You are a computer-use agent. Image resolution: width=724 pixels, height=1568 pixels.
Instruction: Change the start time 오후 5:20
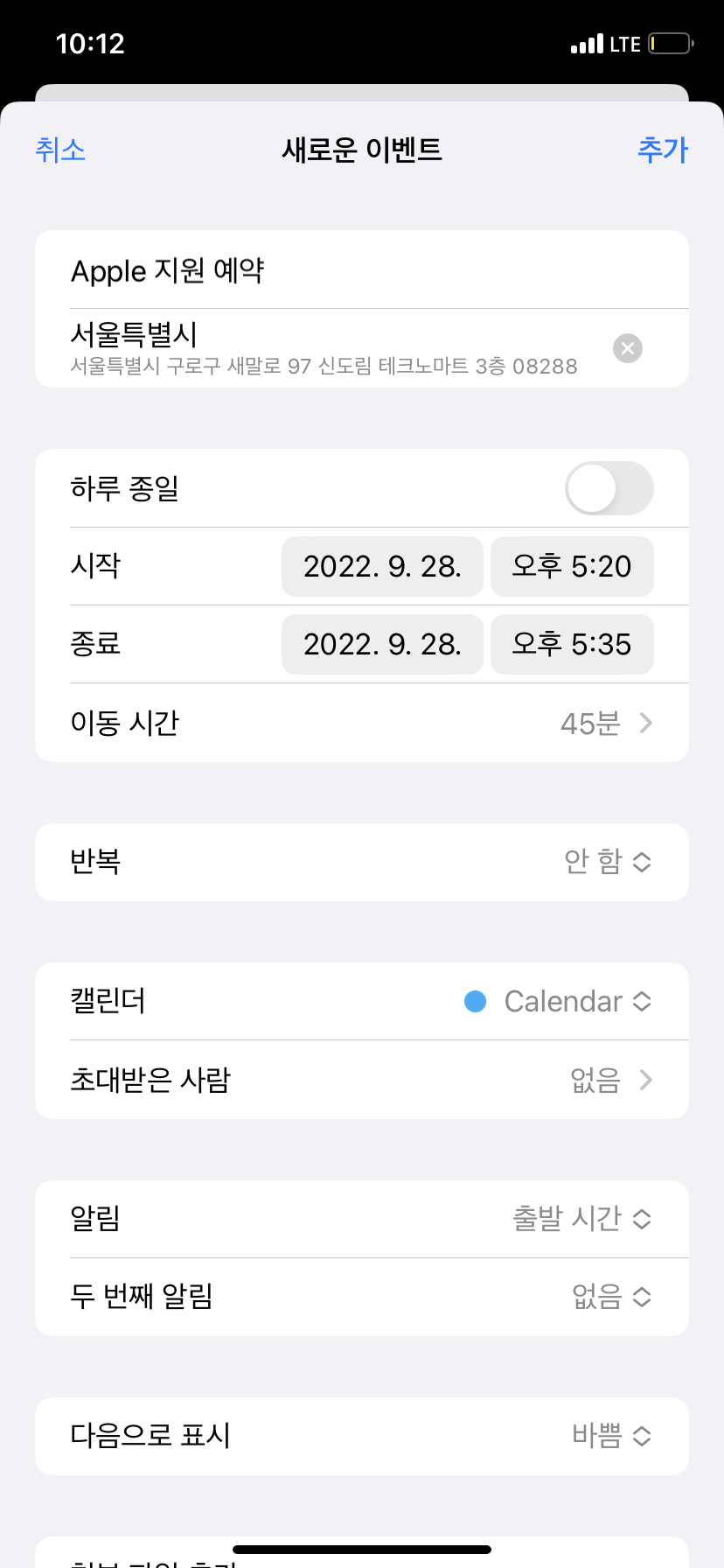(572, 566)
